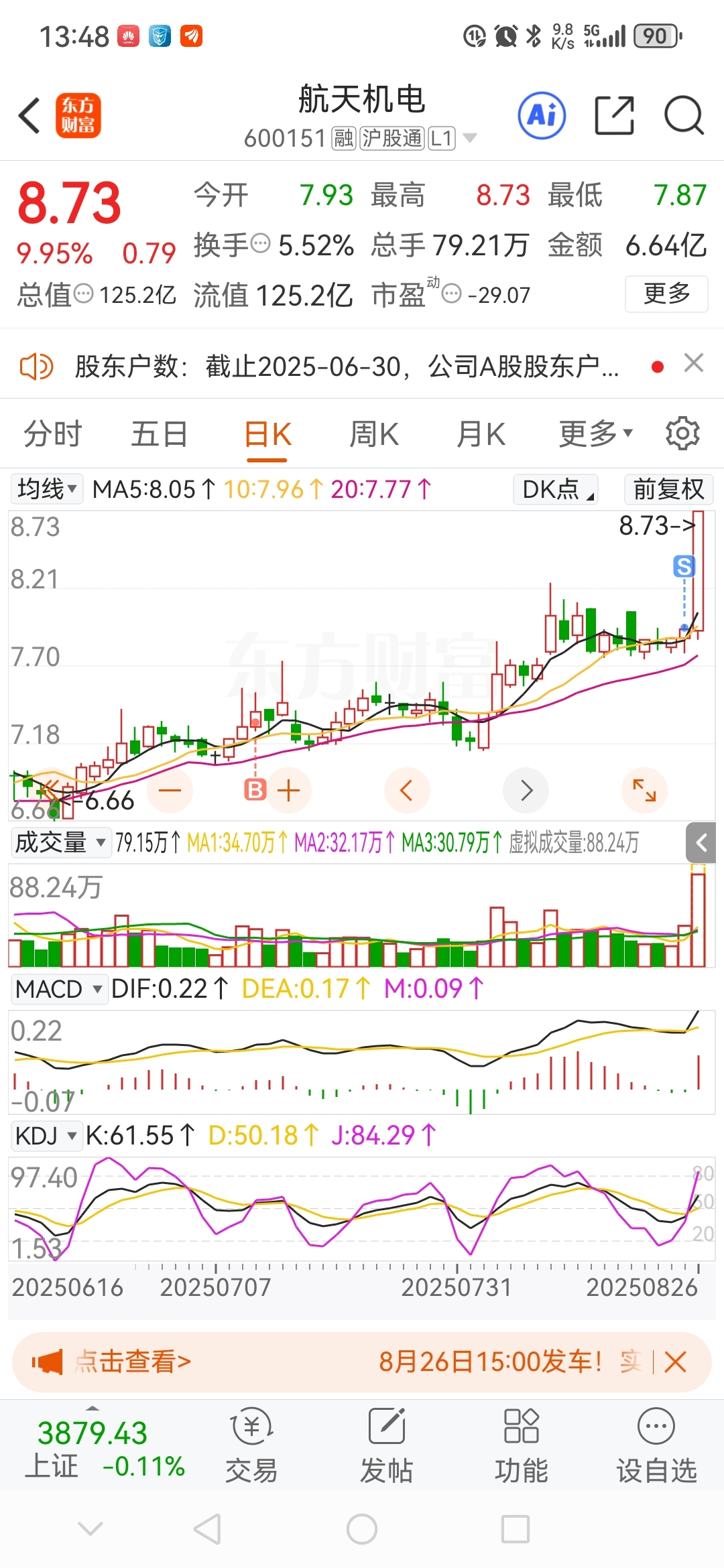Expand the 更多 chart period dropdown
Image resolution: width=724 pixels, height=1568 pixels.
click(x=596, y=434)
